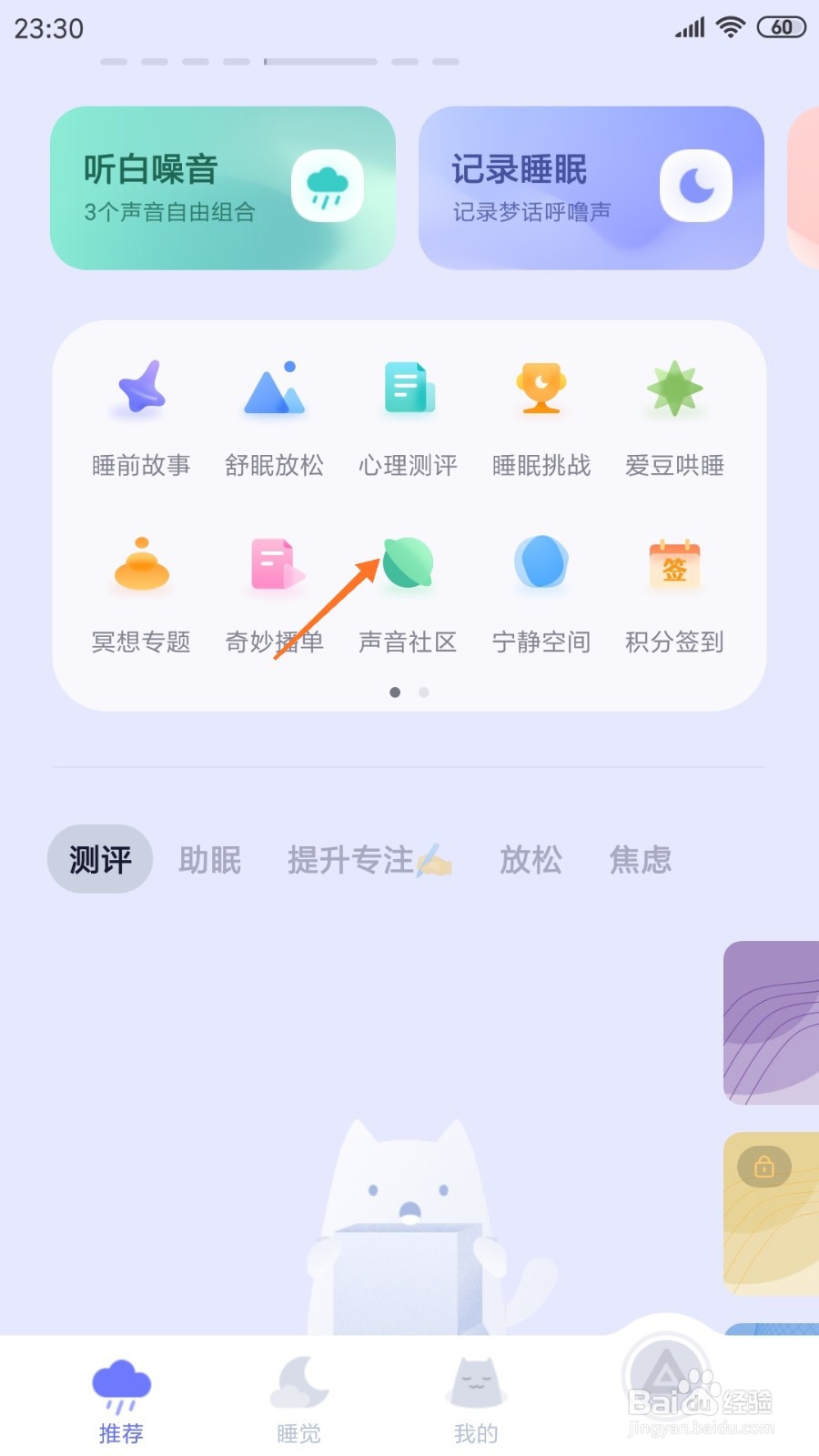The height and width of the screenshot is (1456, 819).
Task: Open the 睡前故事 (bedtime stories) feature
Action: tap(141, 419)
